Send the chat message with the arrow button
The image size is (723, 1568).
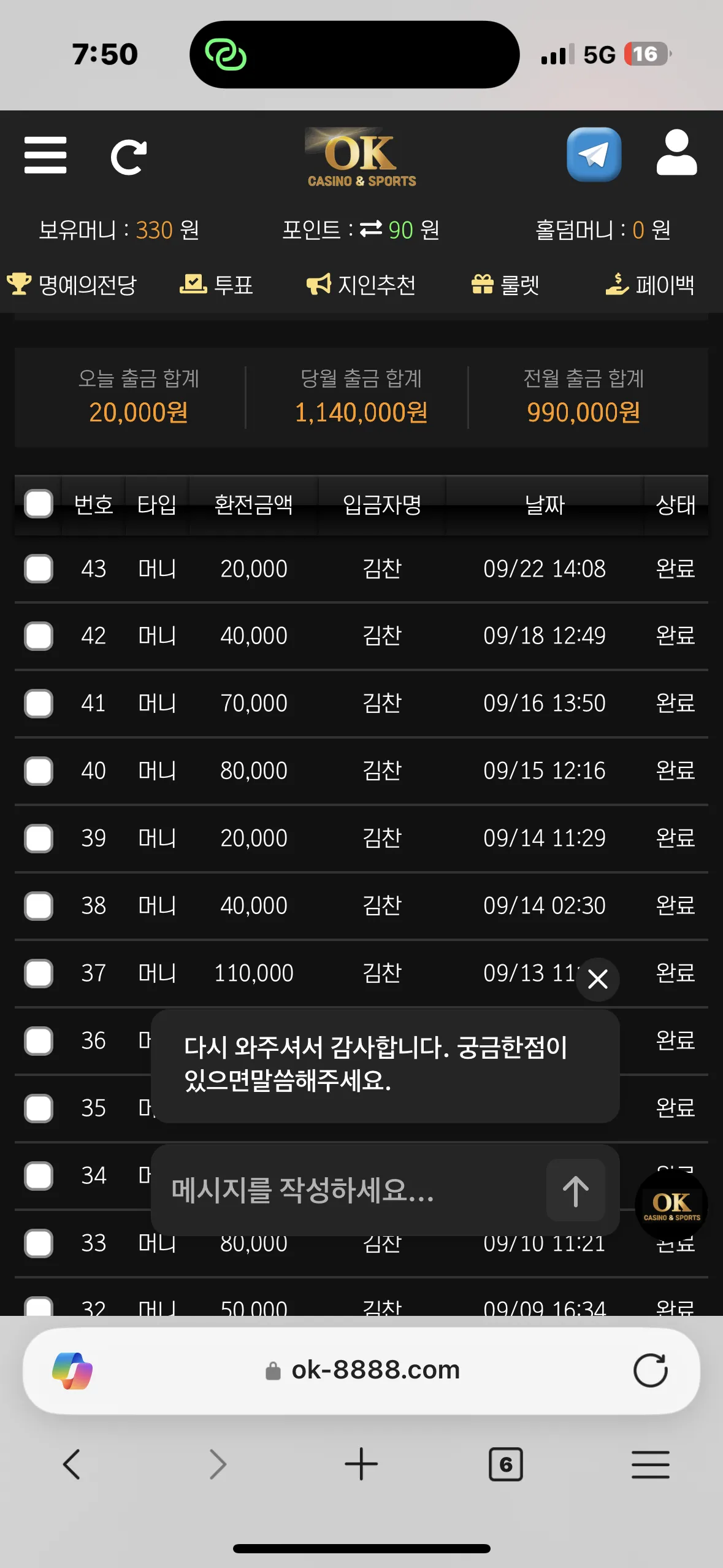coord(575,1190)
